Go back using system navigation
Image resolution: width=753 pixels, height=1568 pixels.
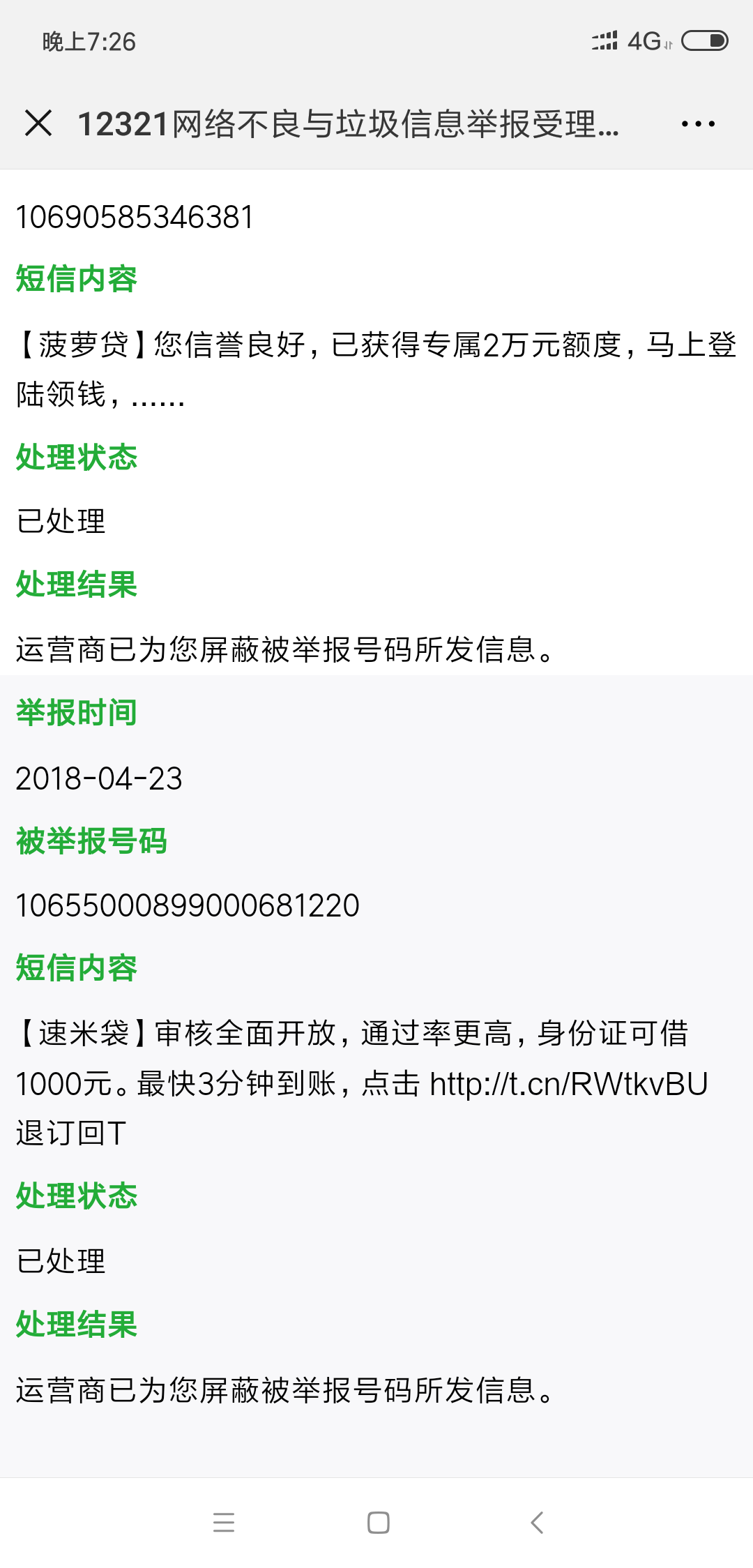[x=537, y=1522]
